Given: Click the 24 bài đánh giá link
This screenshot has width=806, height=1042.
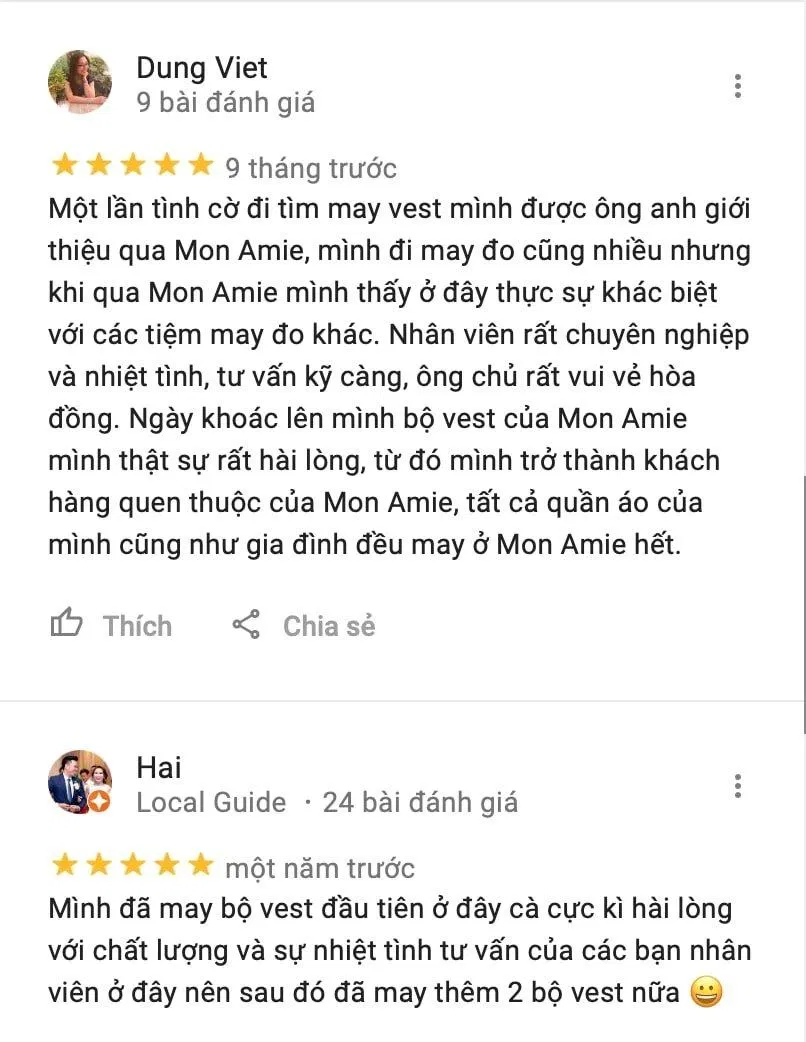Looking at the screenshot, I should click(421, 802).
